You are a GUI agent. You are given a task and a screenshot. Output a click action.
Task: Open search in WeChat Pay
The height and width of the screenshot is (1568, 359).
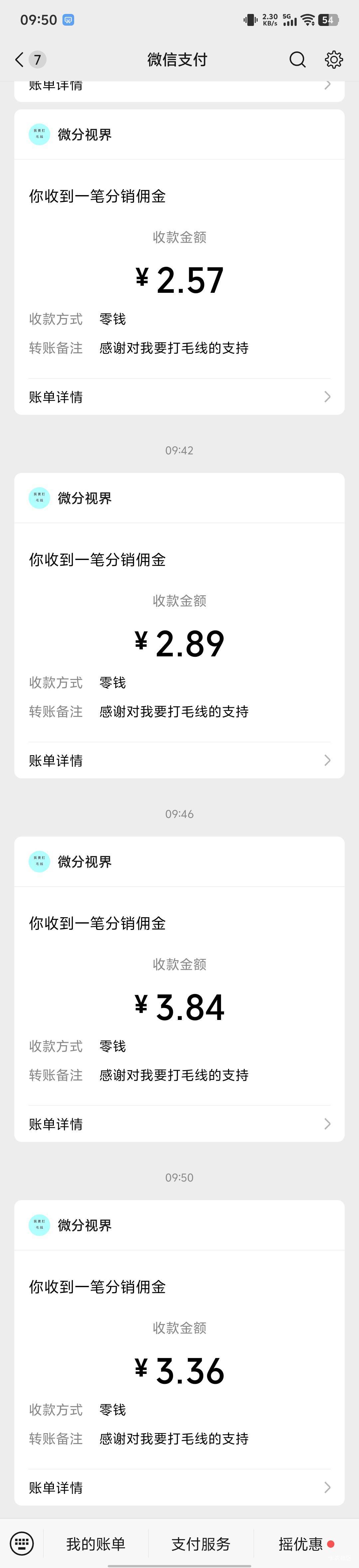click(x=297, y=59)
